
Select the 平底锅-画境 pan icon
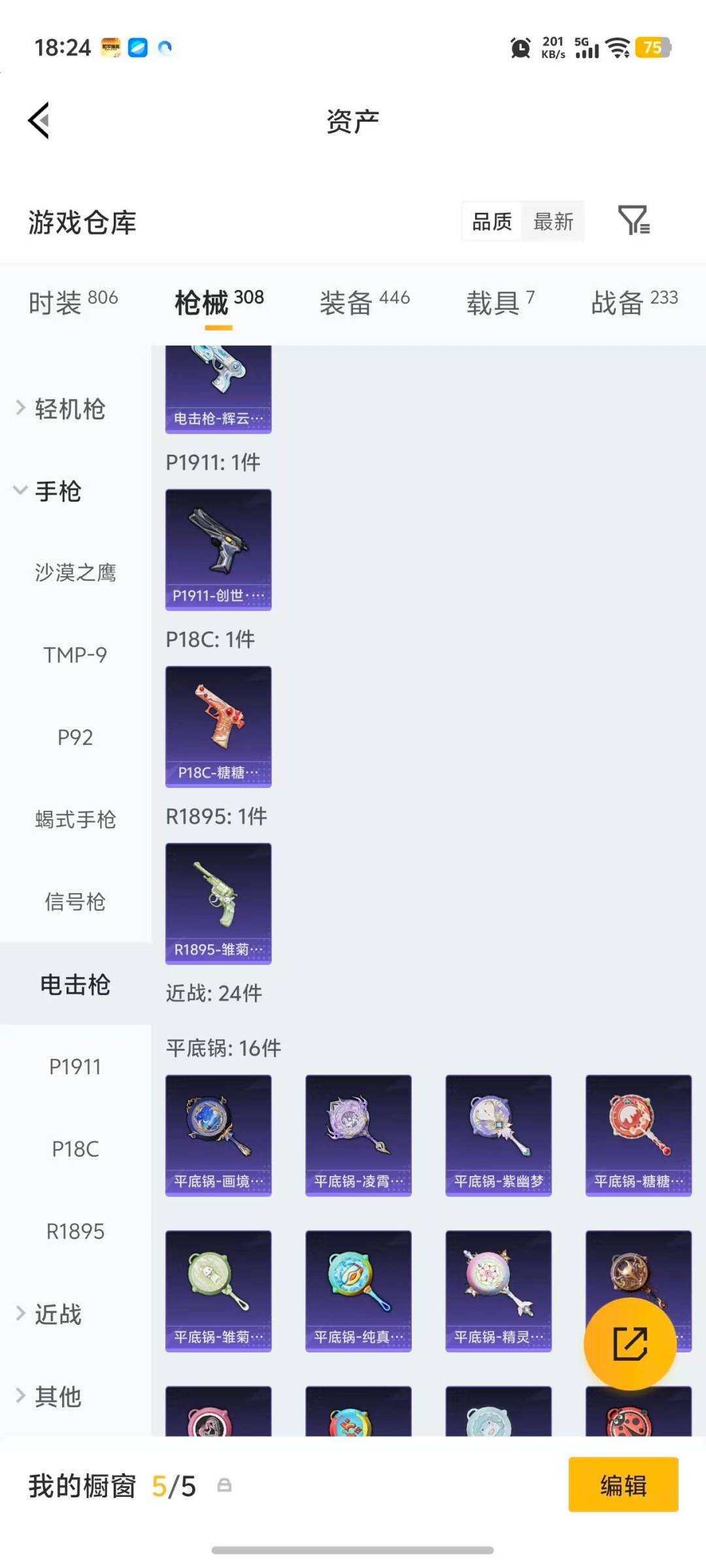point(218,1135)
